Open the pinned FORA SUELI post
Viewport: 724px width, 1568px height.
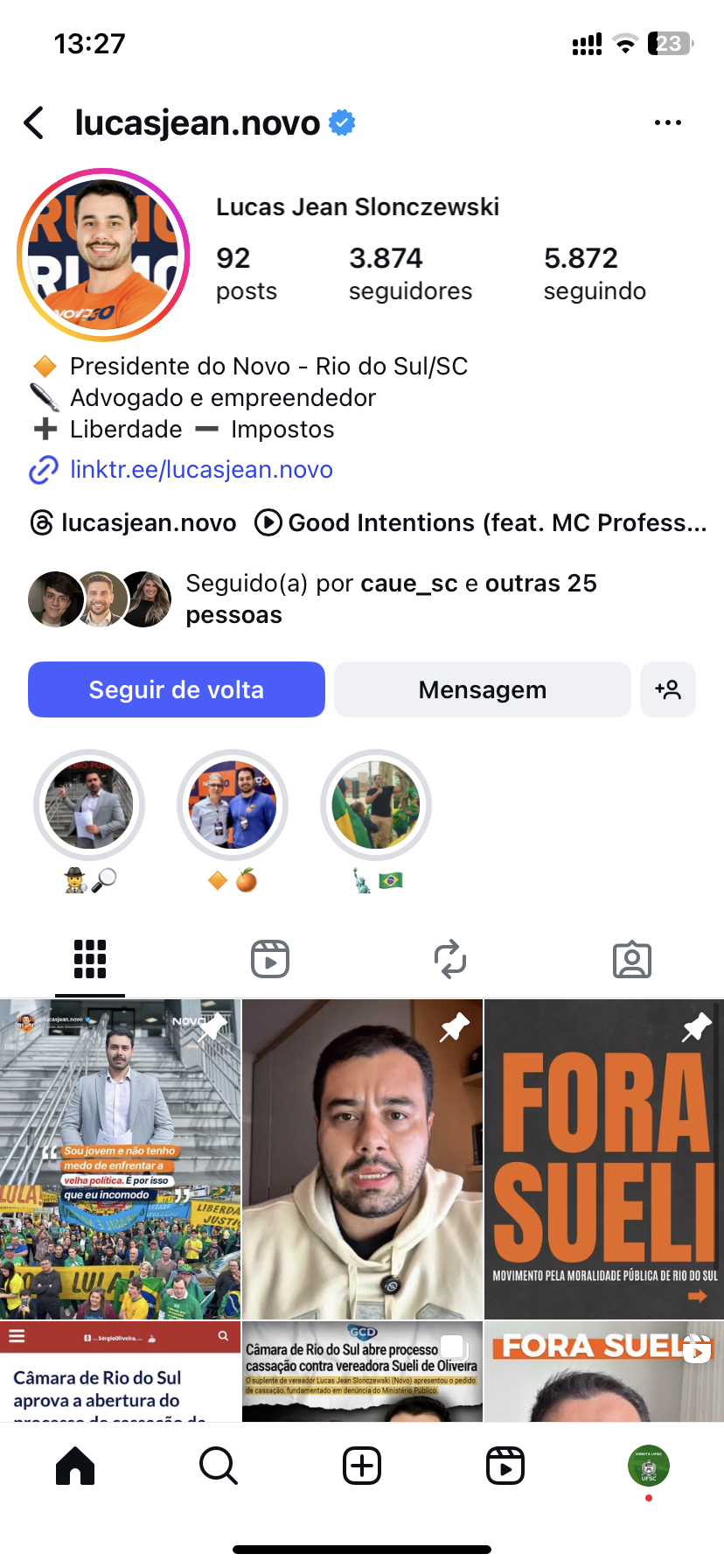tap(604, 1158)
